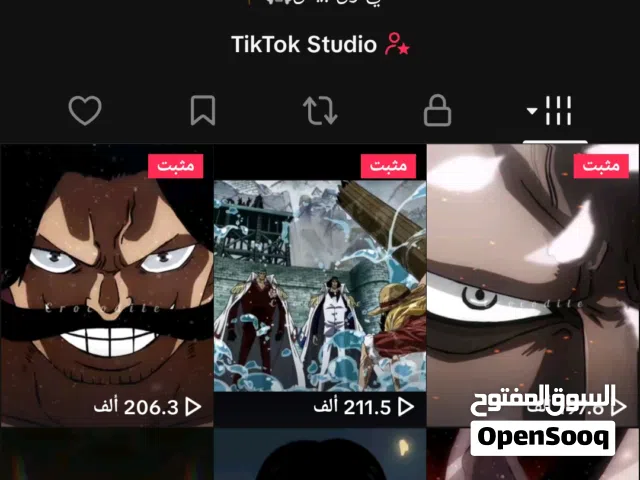Viewport: 640px width, 480px height.
Task: Switch to the private videos lock tab
Action: pyautogui.click(x=437, y=111)
